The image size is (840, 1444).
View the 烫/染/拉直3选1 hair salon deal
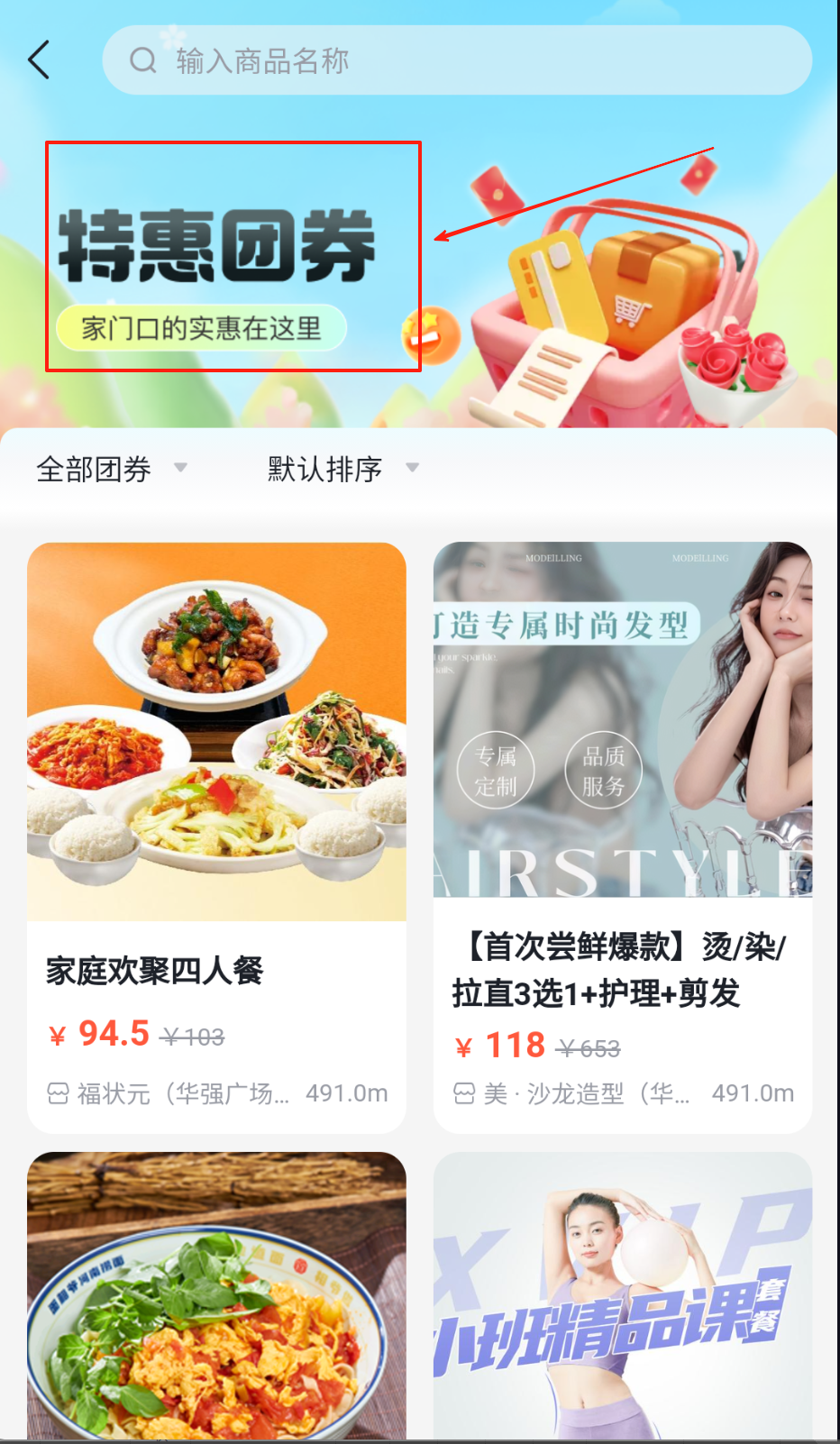tap(622, 836)
